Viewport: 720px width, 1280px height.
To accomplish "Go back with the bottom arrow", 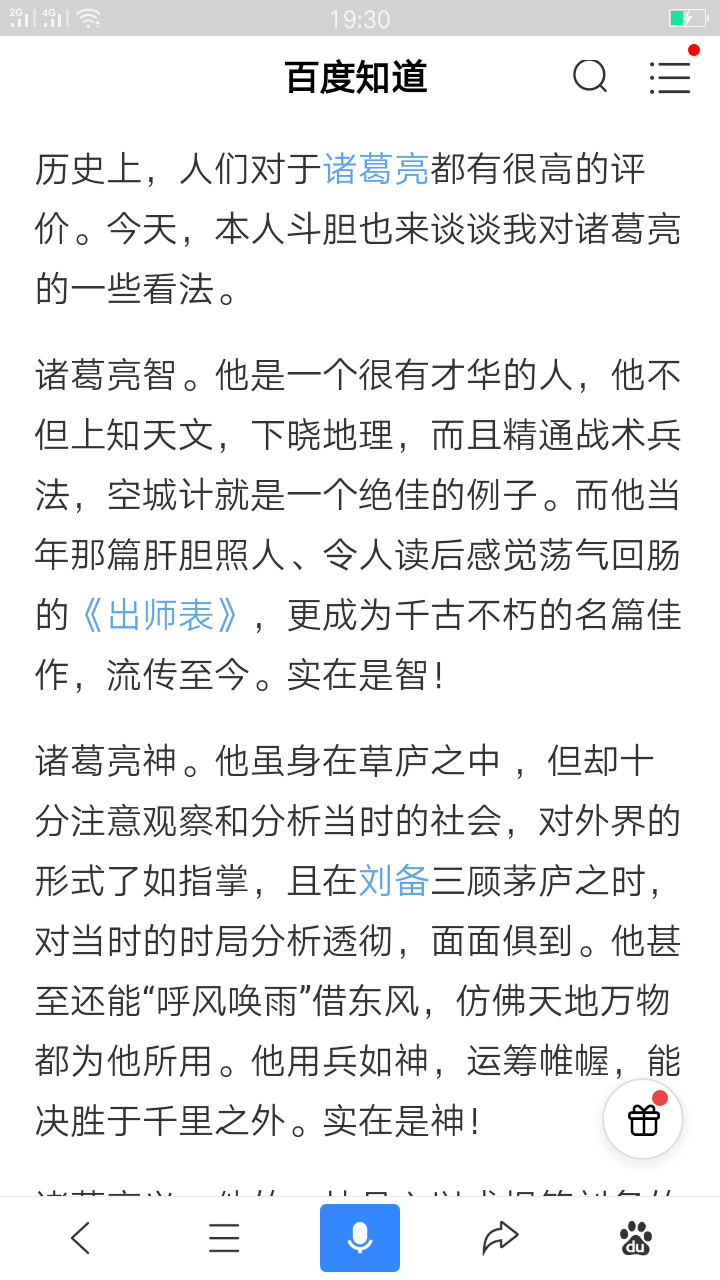I will tap(81, 1239).
